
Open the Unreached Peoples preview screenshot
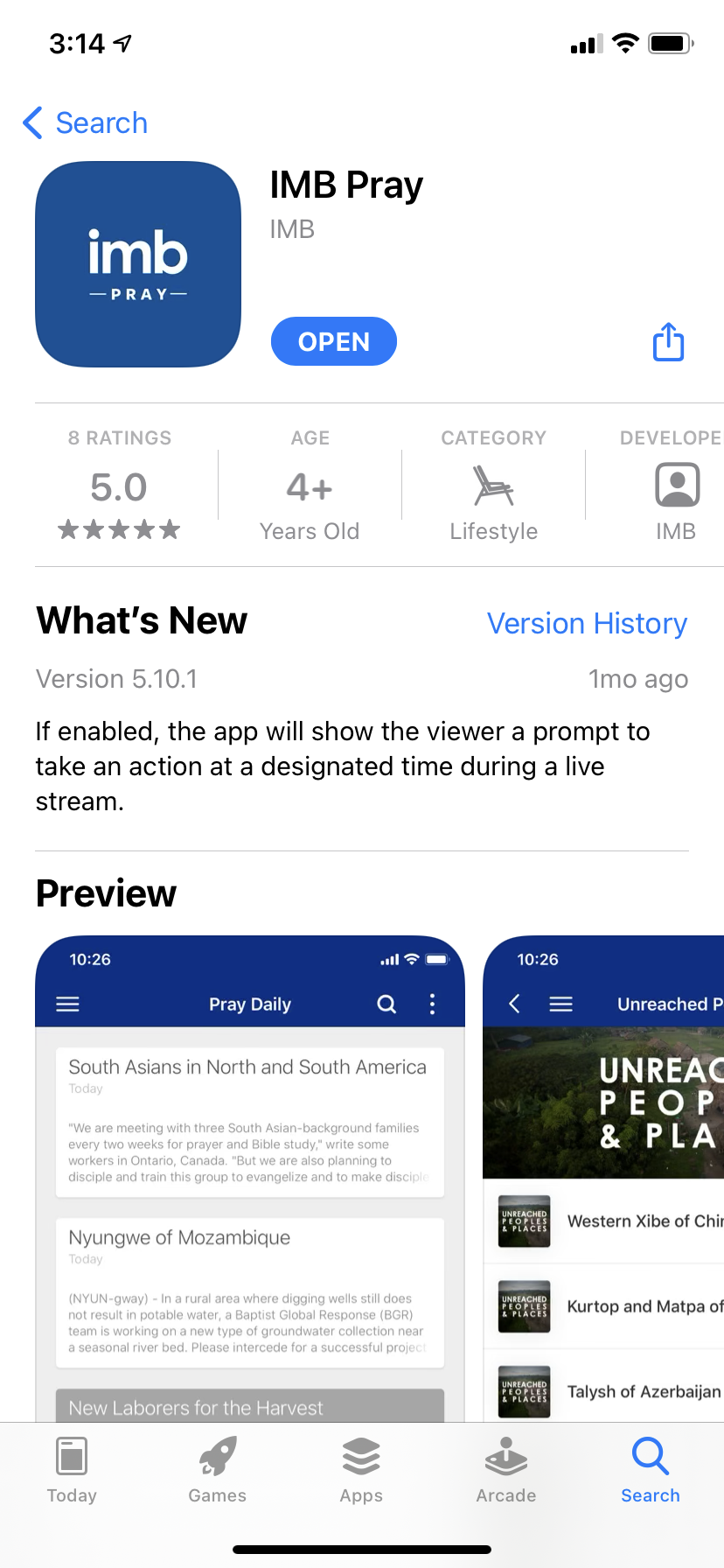pyautogui.click(x=603, y=1179)
